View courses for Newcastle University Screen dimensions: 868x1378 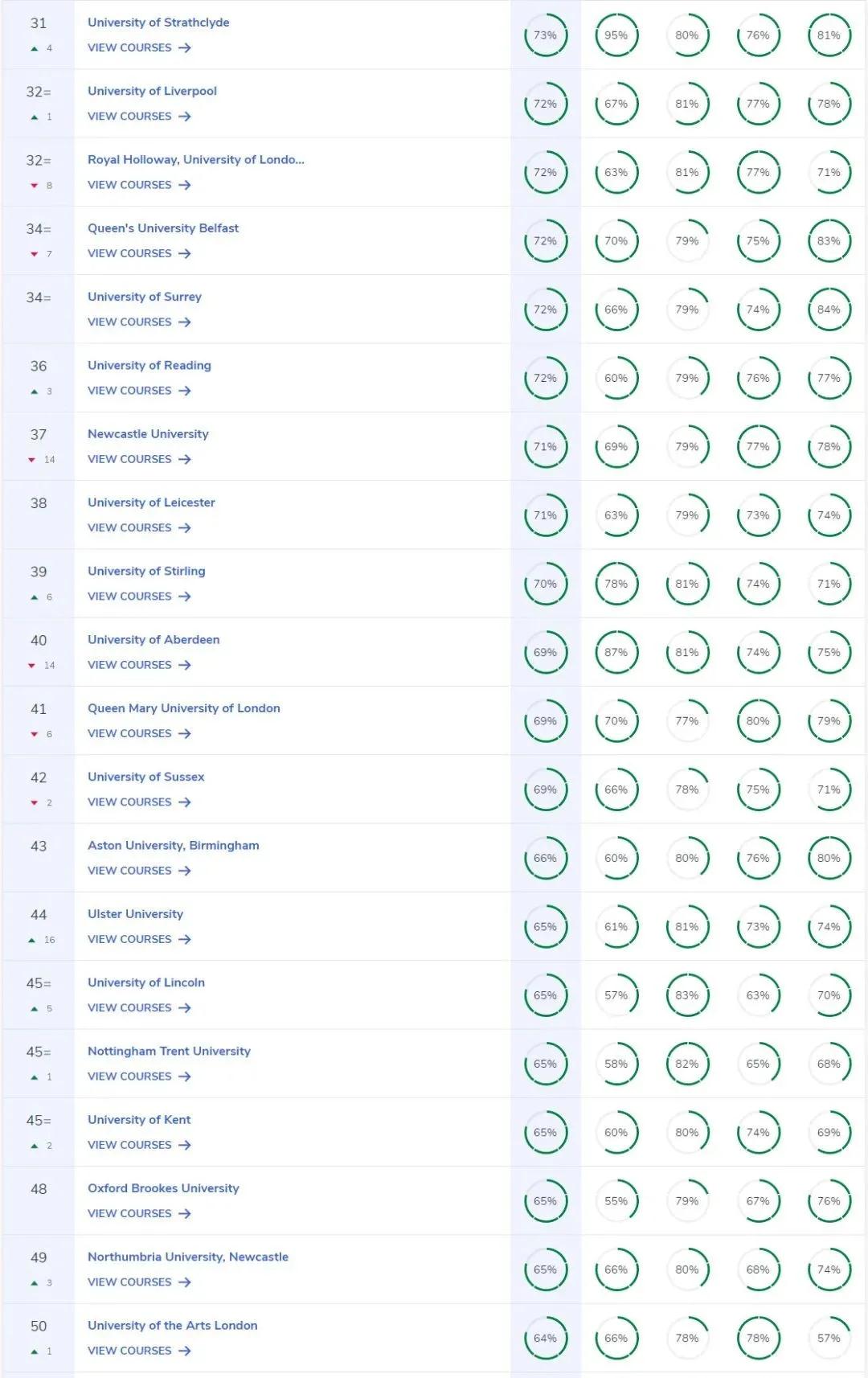(138, 459)
